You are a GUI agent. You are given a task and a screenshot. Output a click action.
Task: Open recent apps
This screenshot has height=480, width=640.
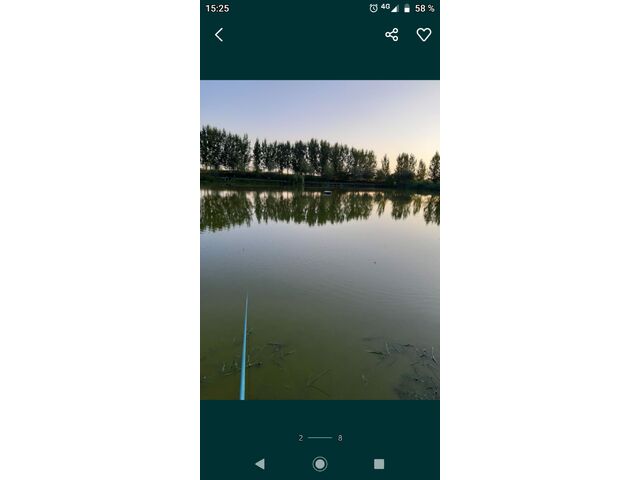pos(379,464)
